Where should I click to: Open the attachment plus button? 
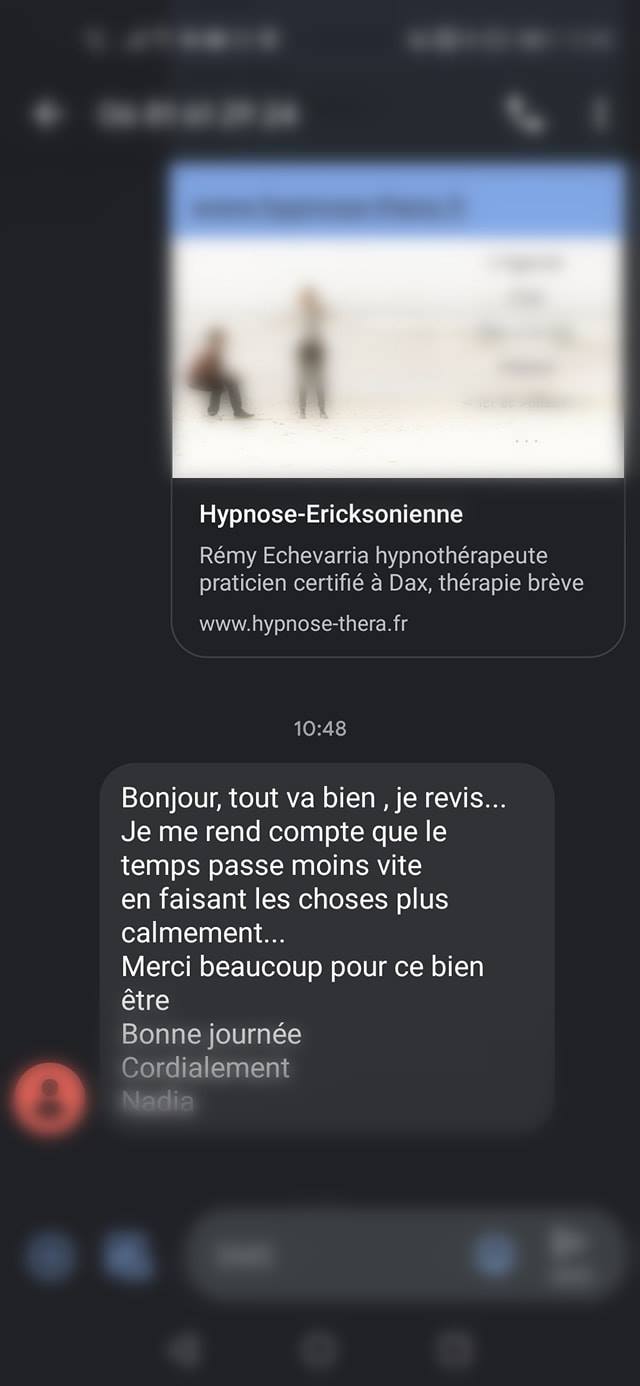(51, 1256)
